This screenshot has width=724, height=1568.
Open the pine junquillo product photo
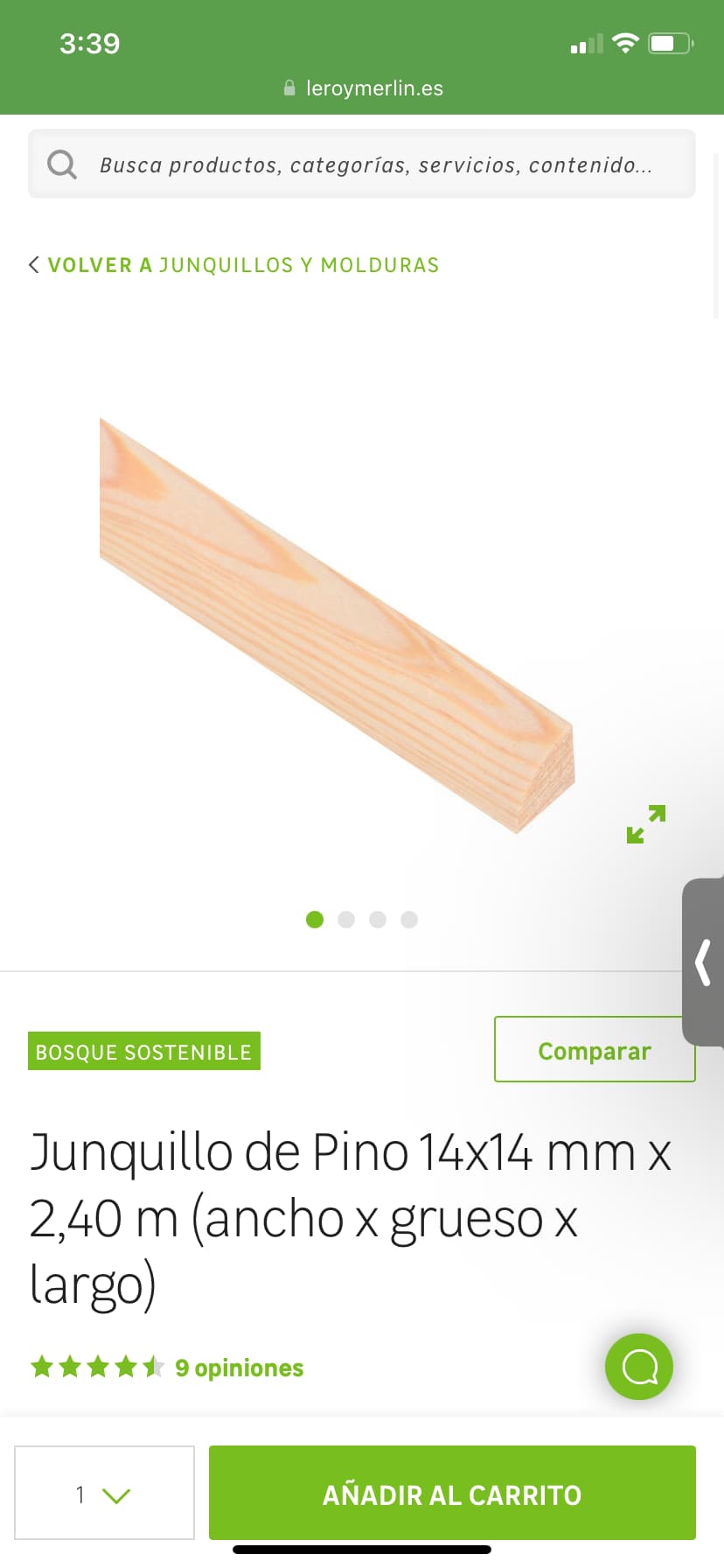(x=337, y=625)
